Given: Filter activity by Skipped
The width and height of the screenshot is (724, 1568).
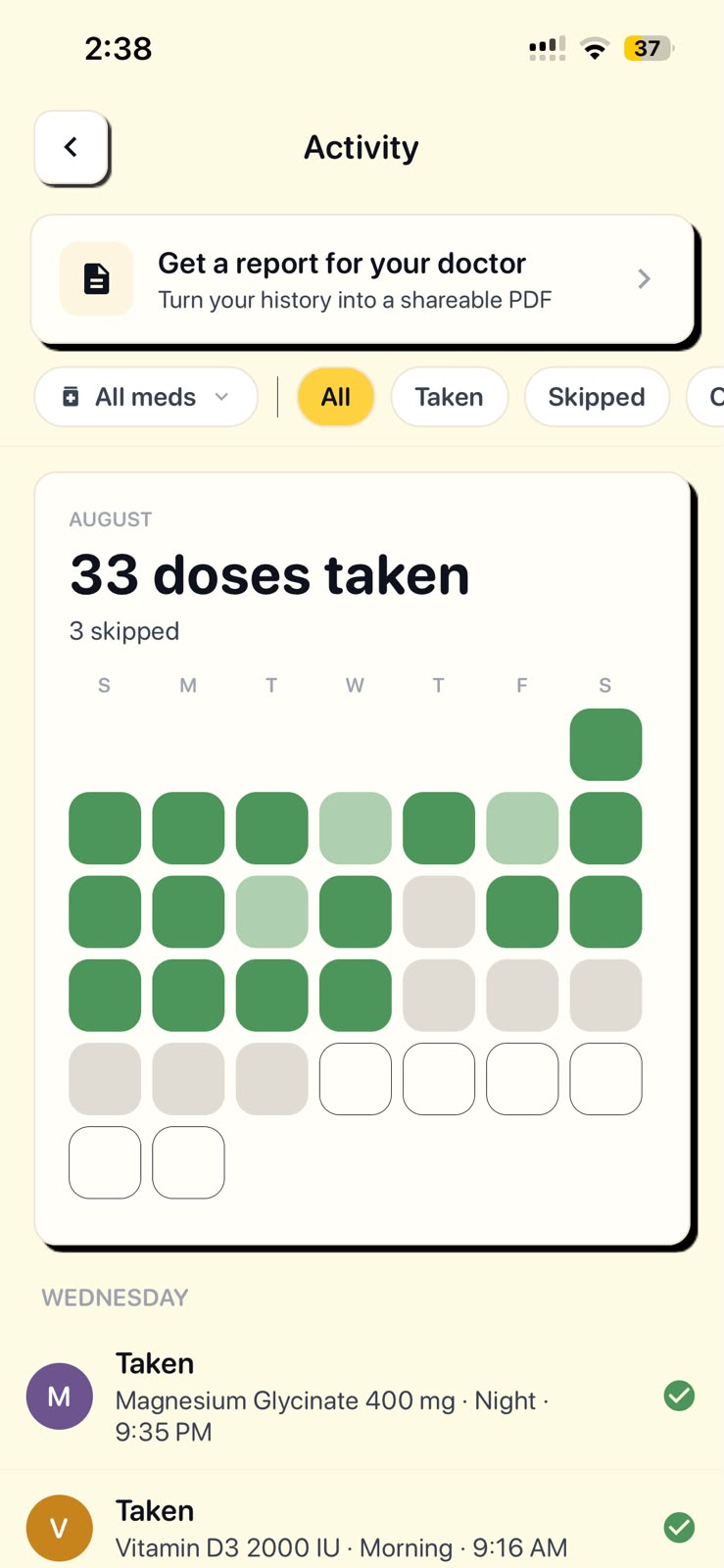Looking at the screenshot, I should click(x=597, y=397).
